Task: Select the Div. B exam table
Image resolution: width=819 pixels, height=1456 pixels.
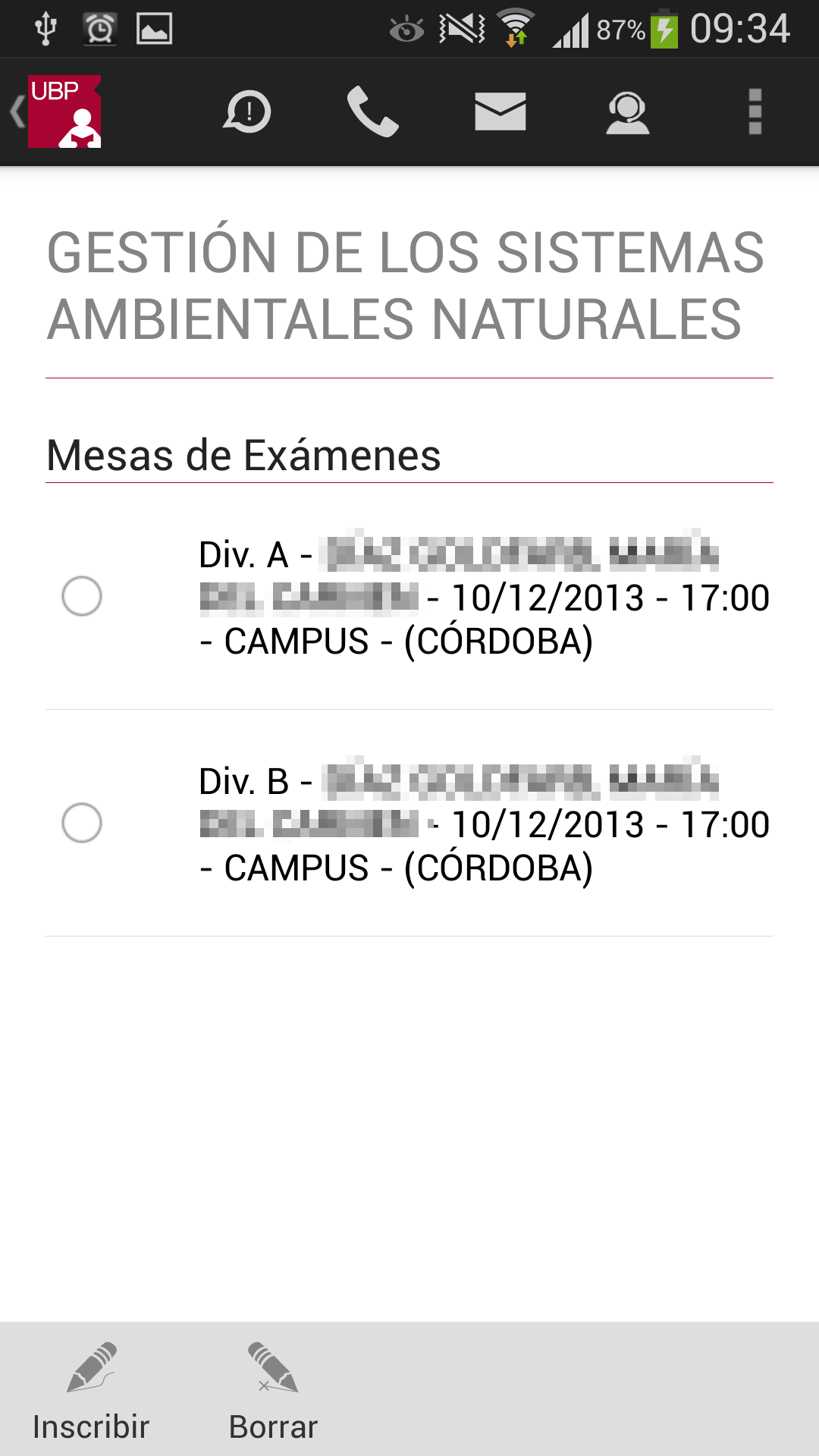Action: point(82,823)
